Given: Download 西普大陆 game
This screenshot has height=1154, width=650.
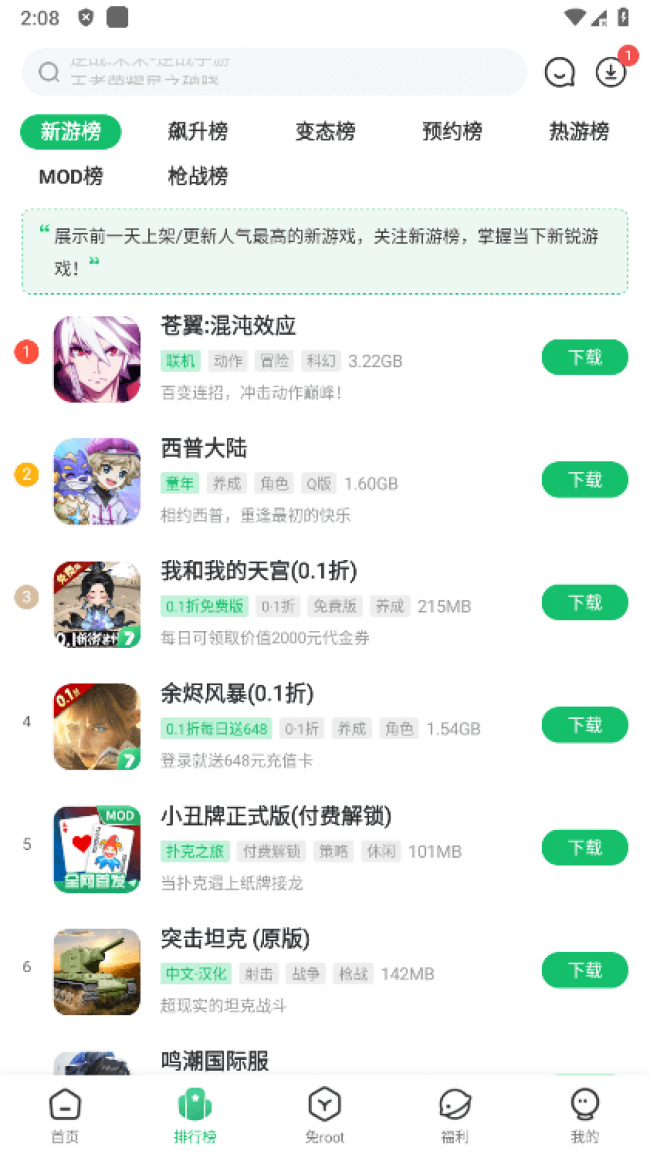Looking at the screenshot, I should tap(585, 480).
